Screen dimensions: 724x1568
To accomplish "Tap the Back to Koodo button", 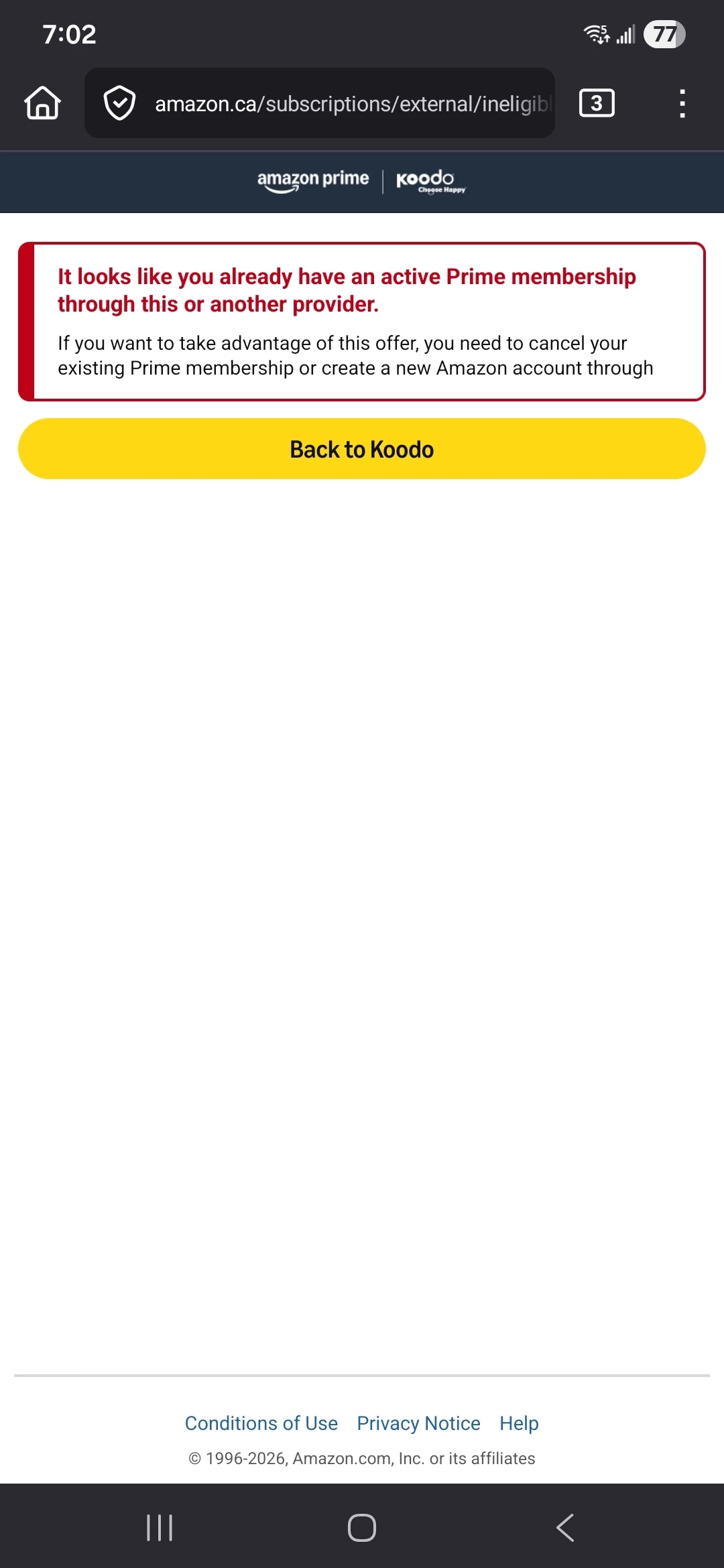I will [362, 449].
